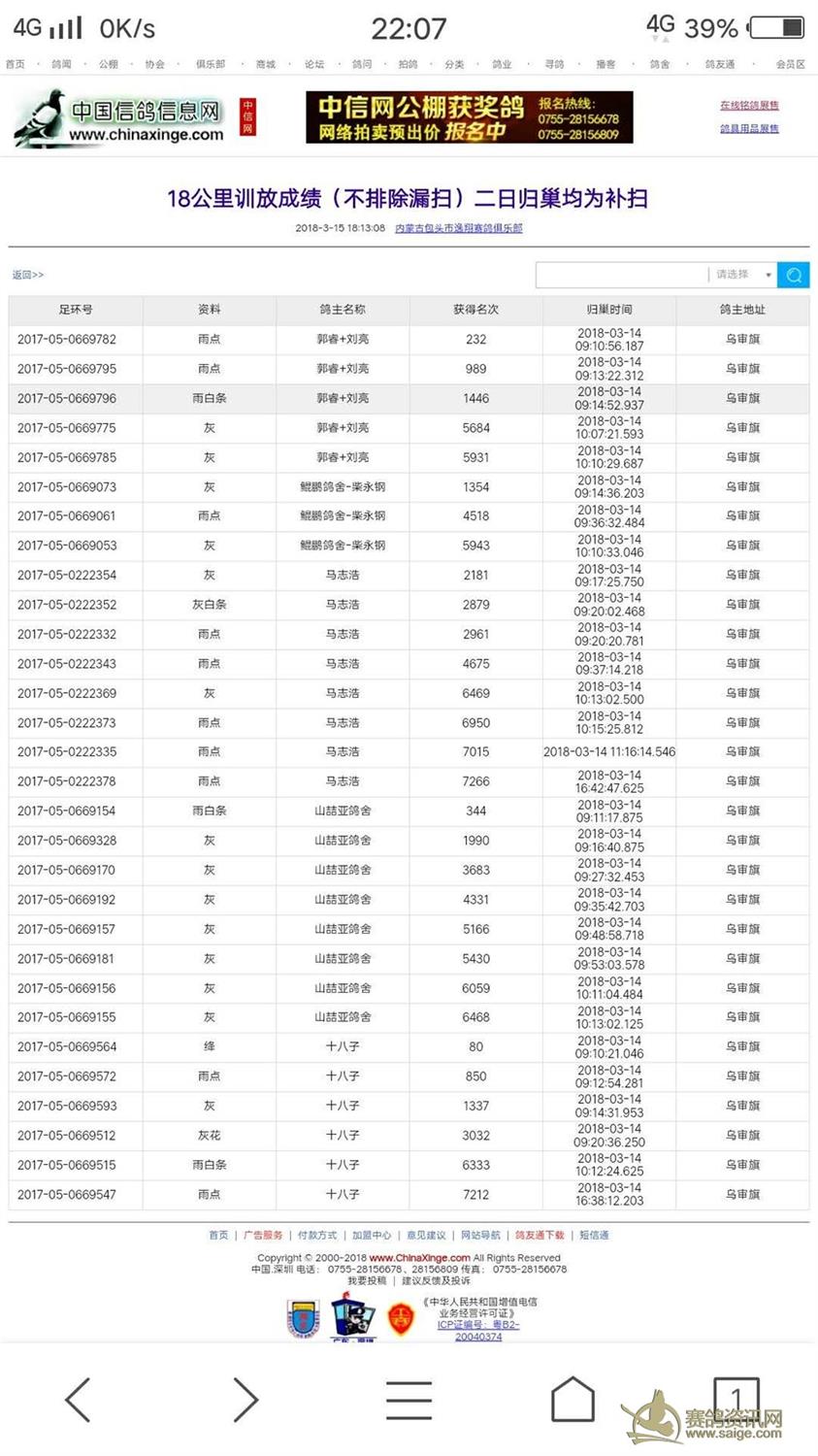818x1456 pixels.
Task: Open 在线铭鸽展售 link
Action: (749, 105)
